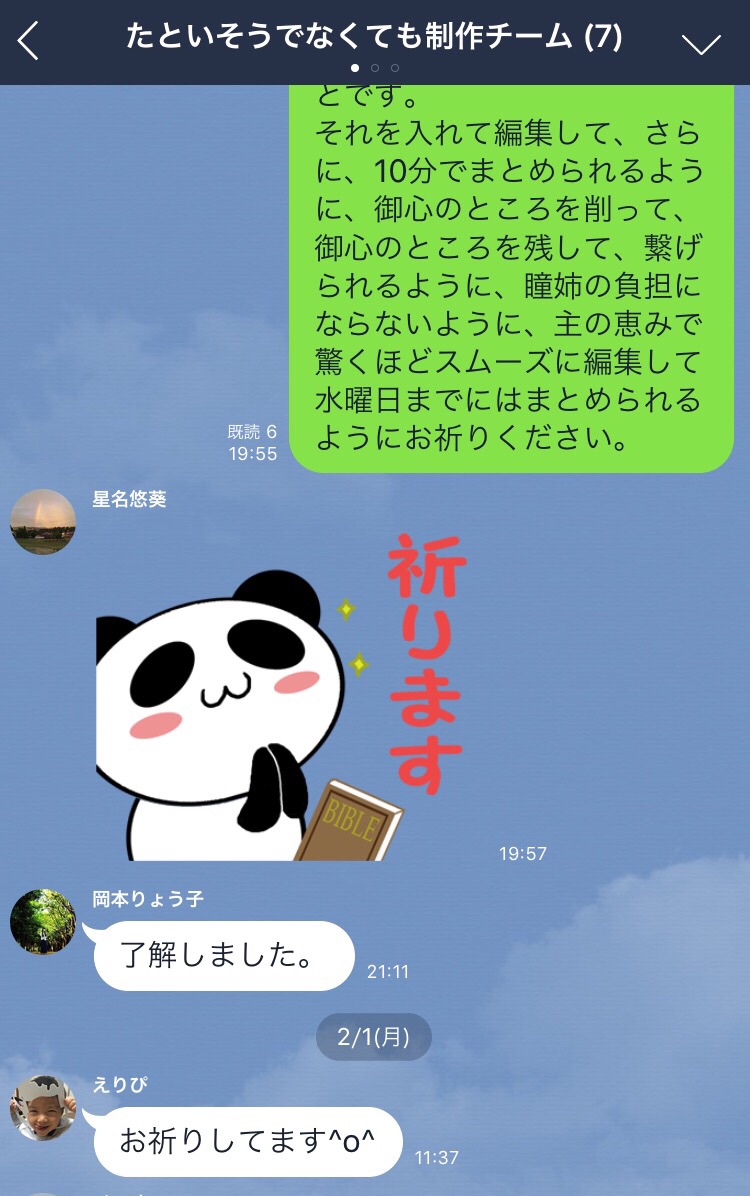Expand the chat options dropdown arrow
Screen dimensions: 750x1196
pos(700,44)
